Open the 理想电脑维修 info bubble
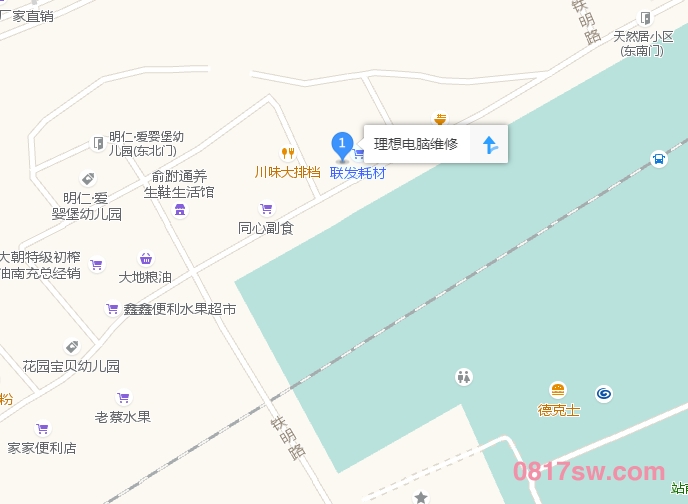This screenshot has height=504, width=688. pyautogui.click(x=416, y=144)
